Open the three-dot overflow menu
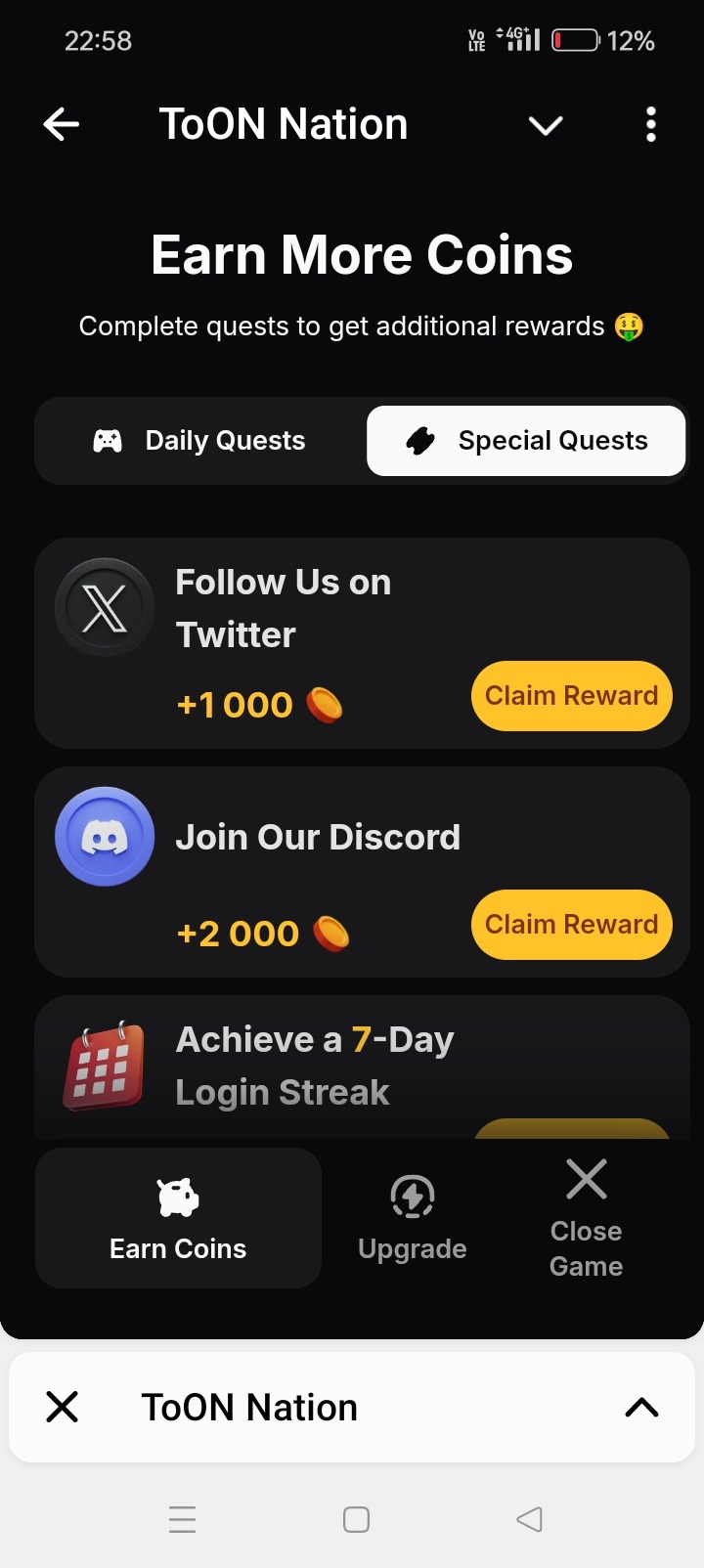 [x=651, y=125]
